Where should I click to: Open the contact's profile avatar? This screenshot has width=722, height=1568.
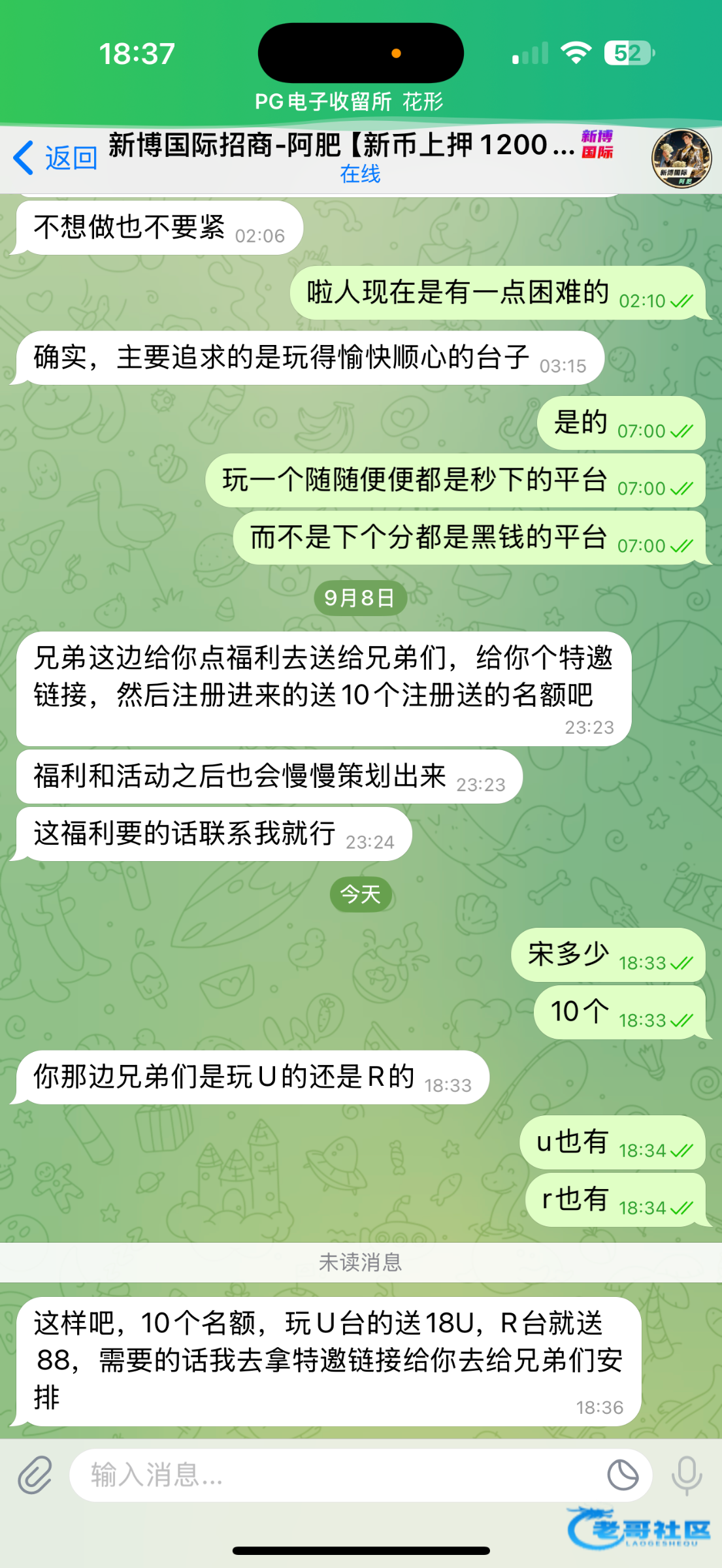(681, 158)
